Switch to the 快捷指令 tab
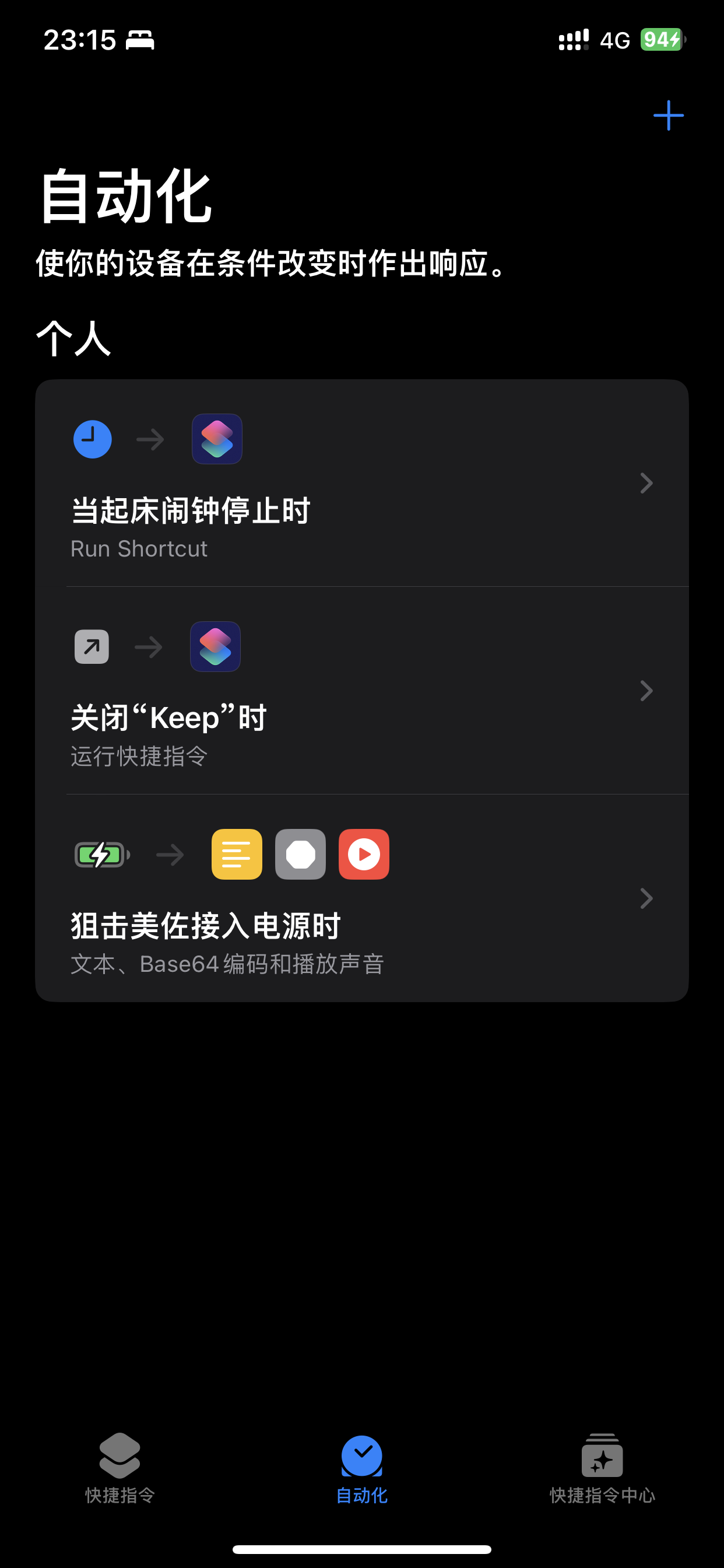This screenshot has height=1568, width=724. pos(120,1468)
